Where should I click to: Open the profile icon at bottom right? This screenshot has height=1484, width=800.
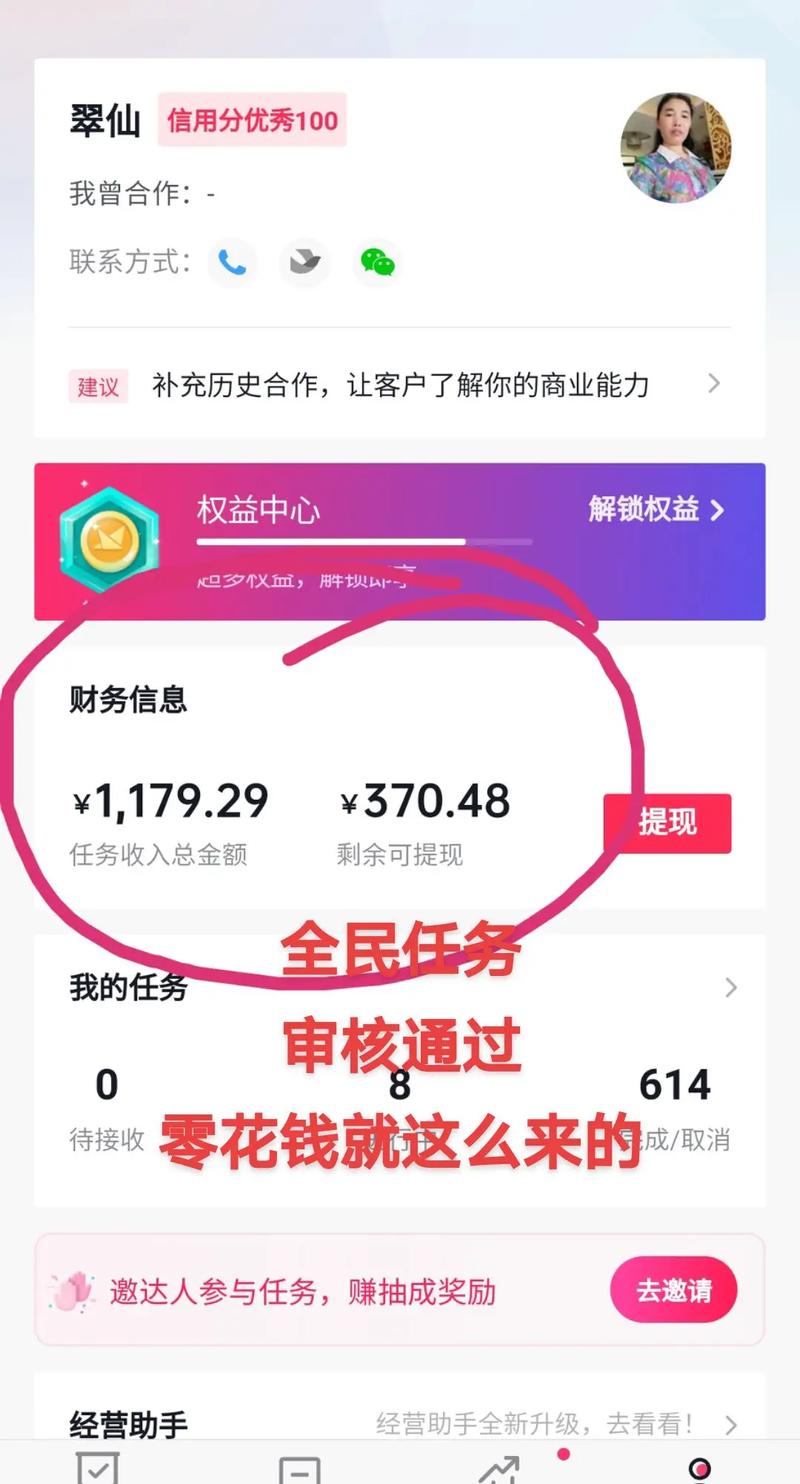(700, 1468)
